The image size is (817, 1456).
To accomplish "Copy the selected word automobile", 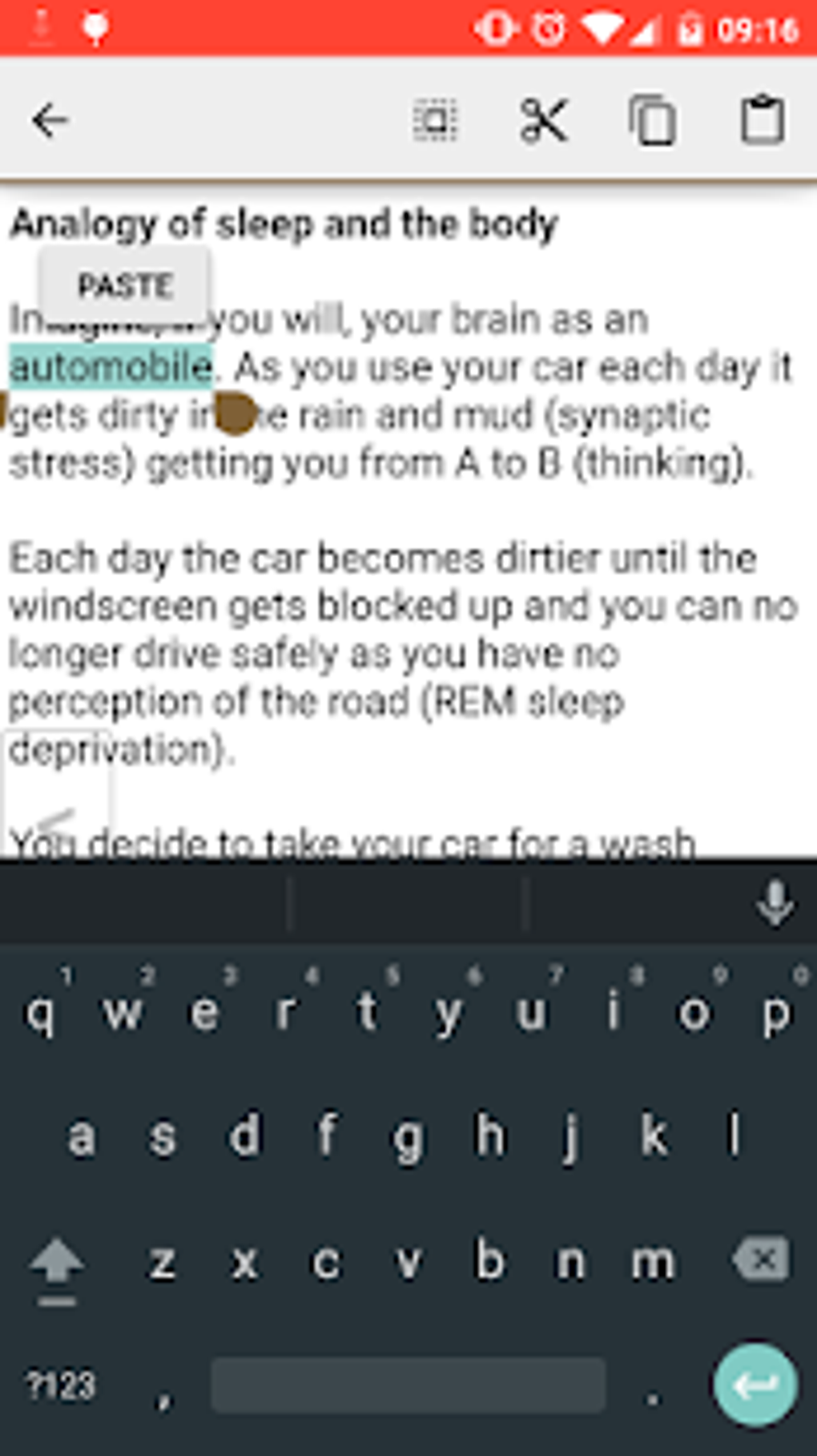I will [653, 120].
